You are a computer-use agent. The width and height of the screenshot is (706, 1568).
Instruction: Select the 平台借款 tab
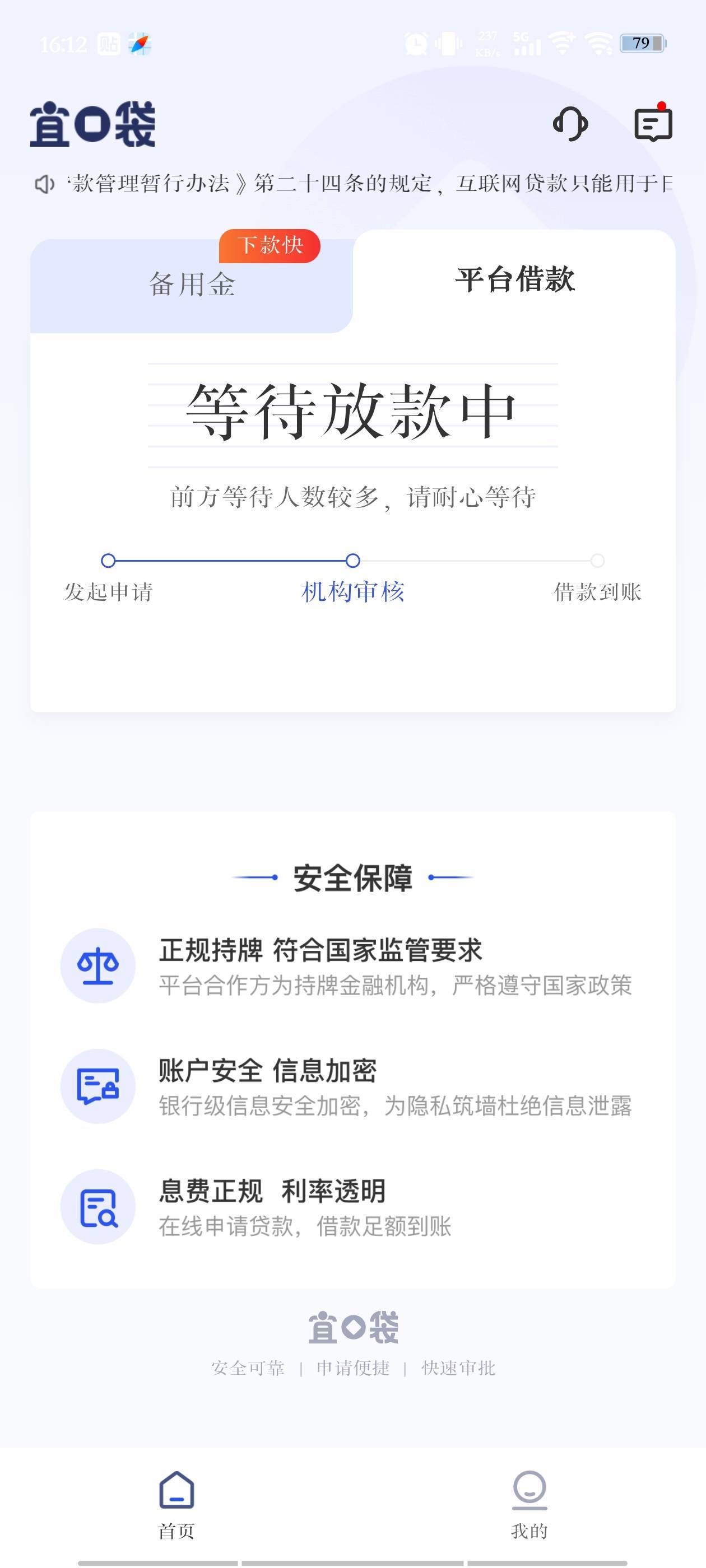pyautogui.click(x=515, y=280)
